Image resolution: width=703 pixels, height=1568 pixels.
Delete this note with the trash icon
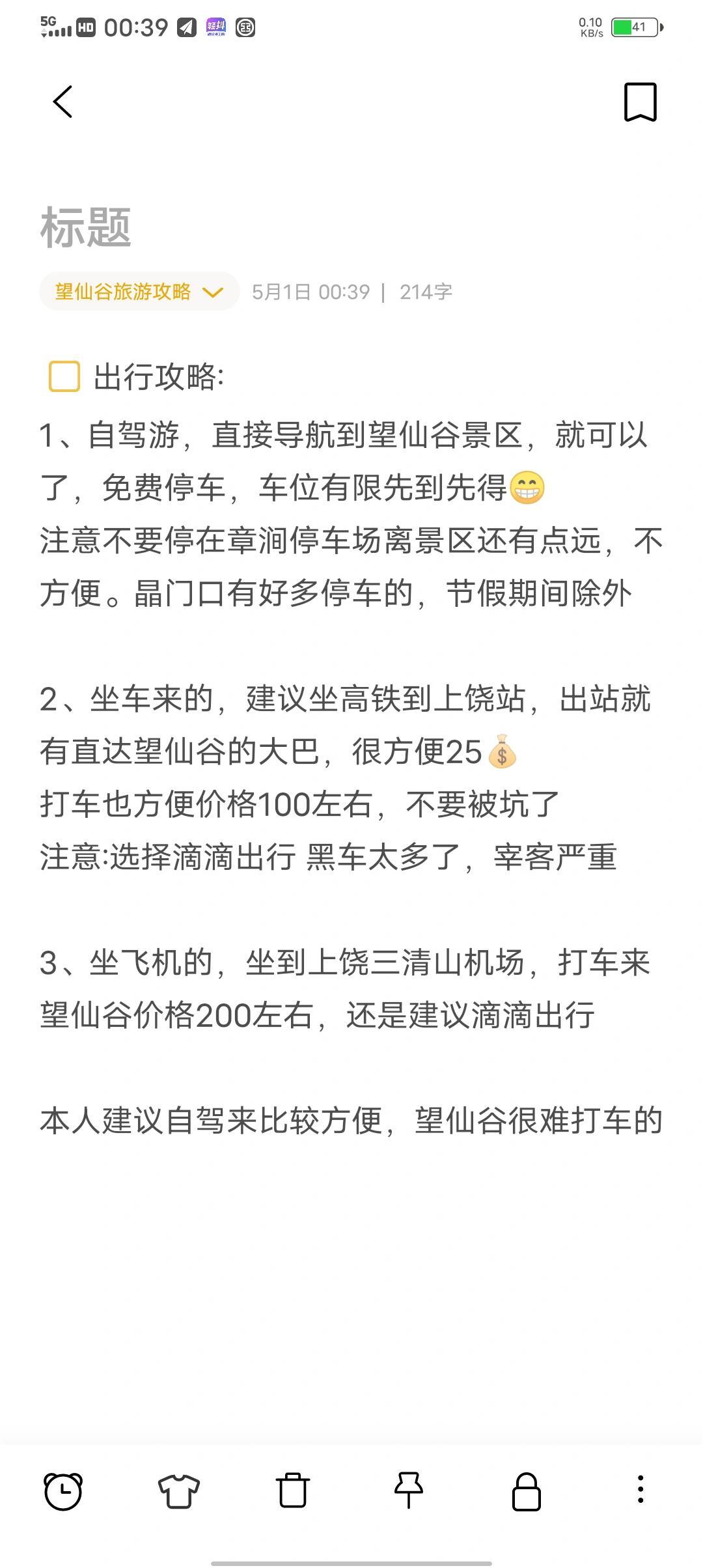(293, 1491)
